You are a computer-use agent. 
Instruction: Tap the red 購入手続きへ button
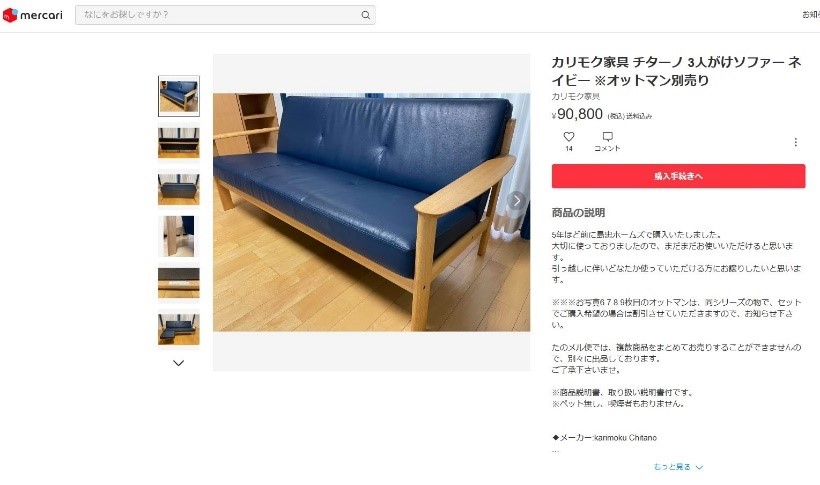point(678,176)
